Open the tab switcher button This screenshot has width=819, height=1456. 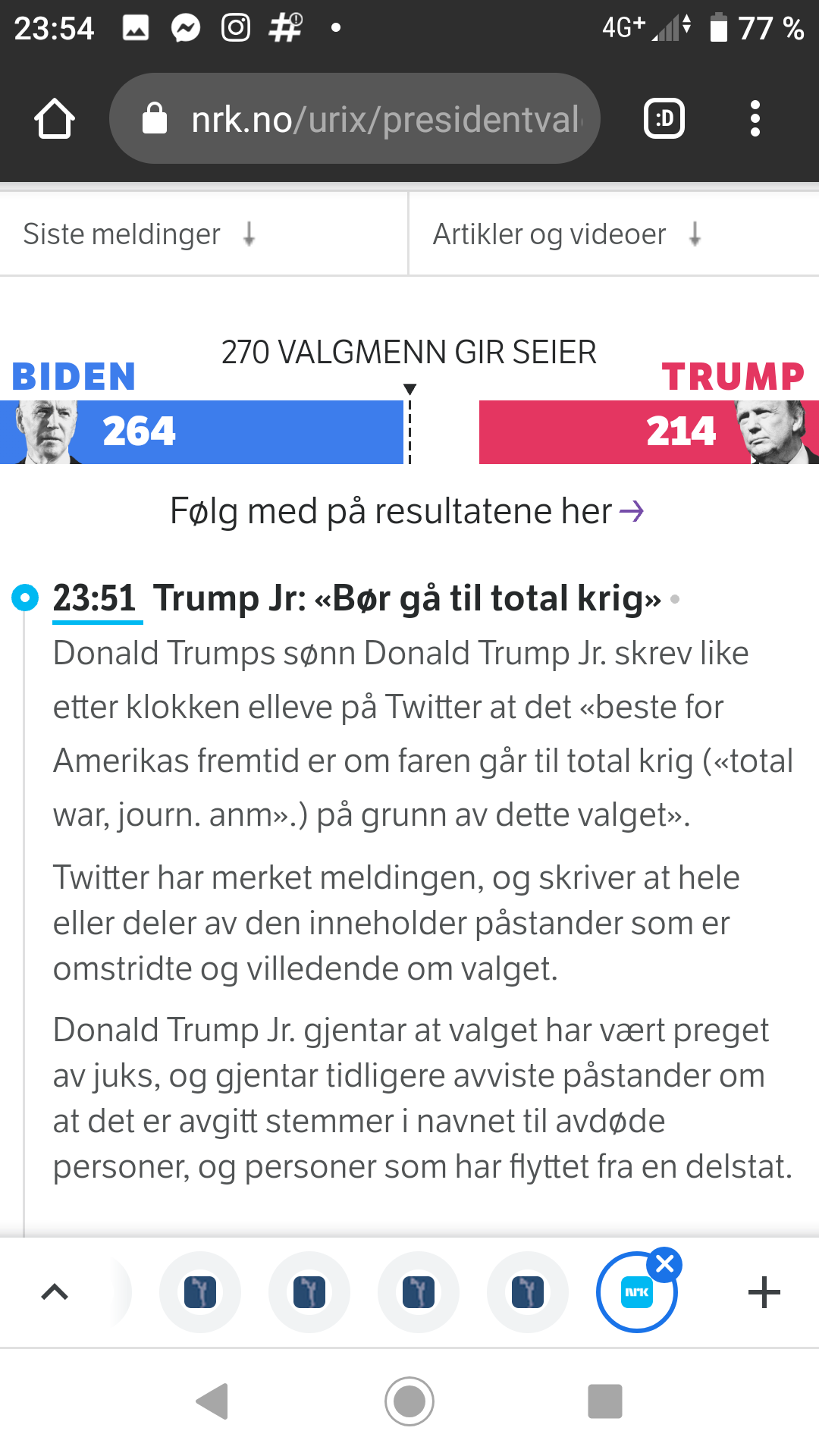point(664,119)
